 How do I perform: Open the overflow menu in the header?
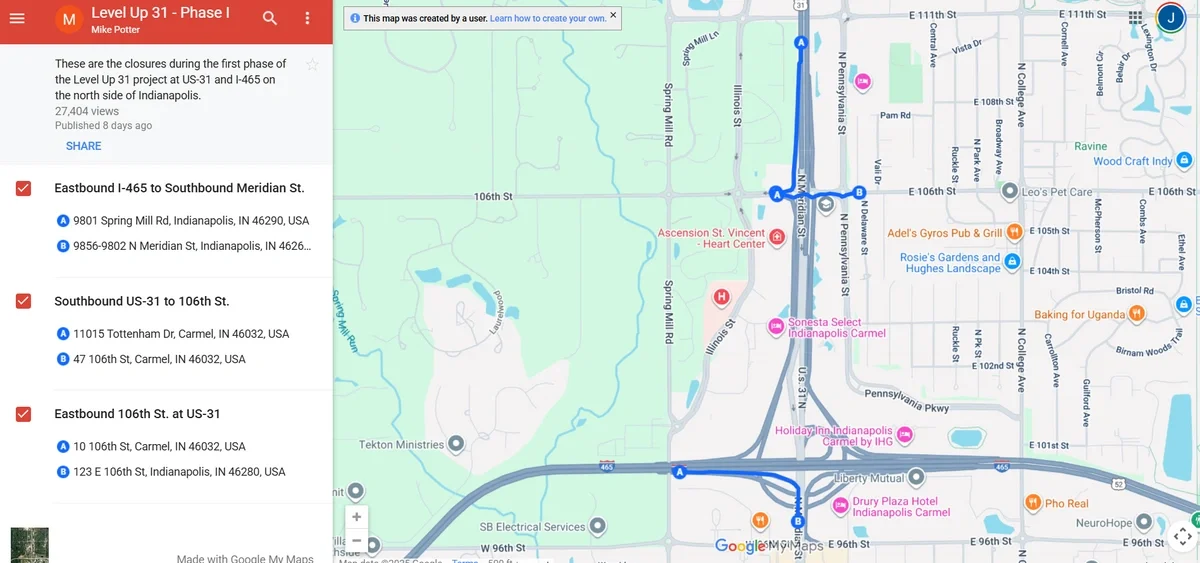click(307, 18)
